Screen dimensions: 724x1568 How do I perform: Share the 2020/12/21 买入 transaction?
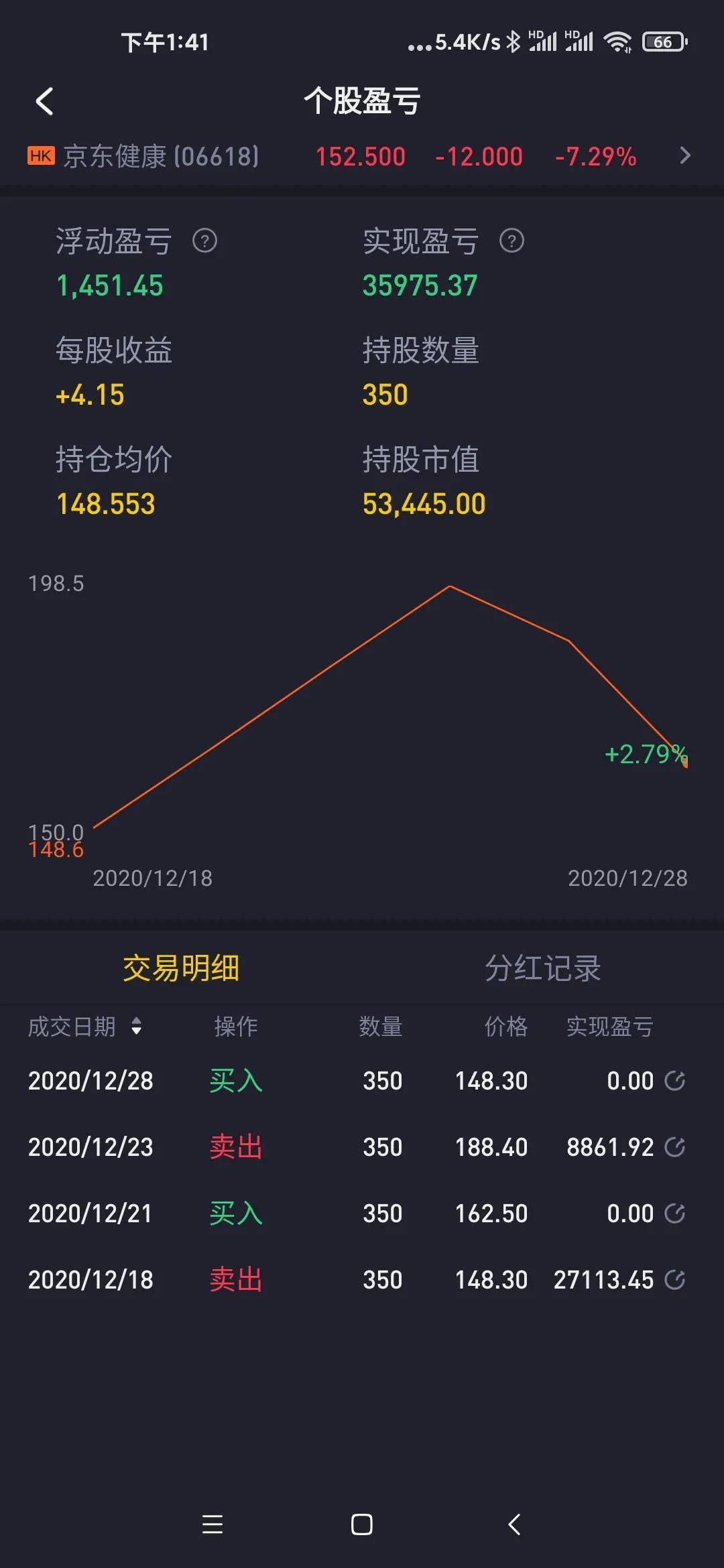[674, 1214]
